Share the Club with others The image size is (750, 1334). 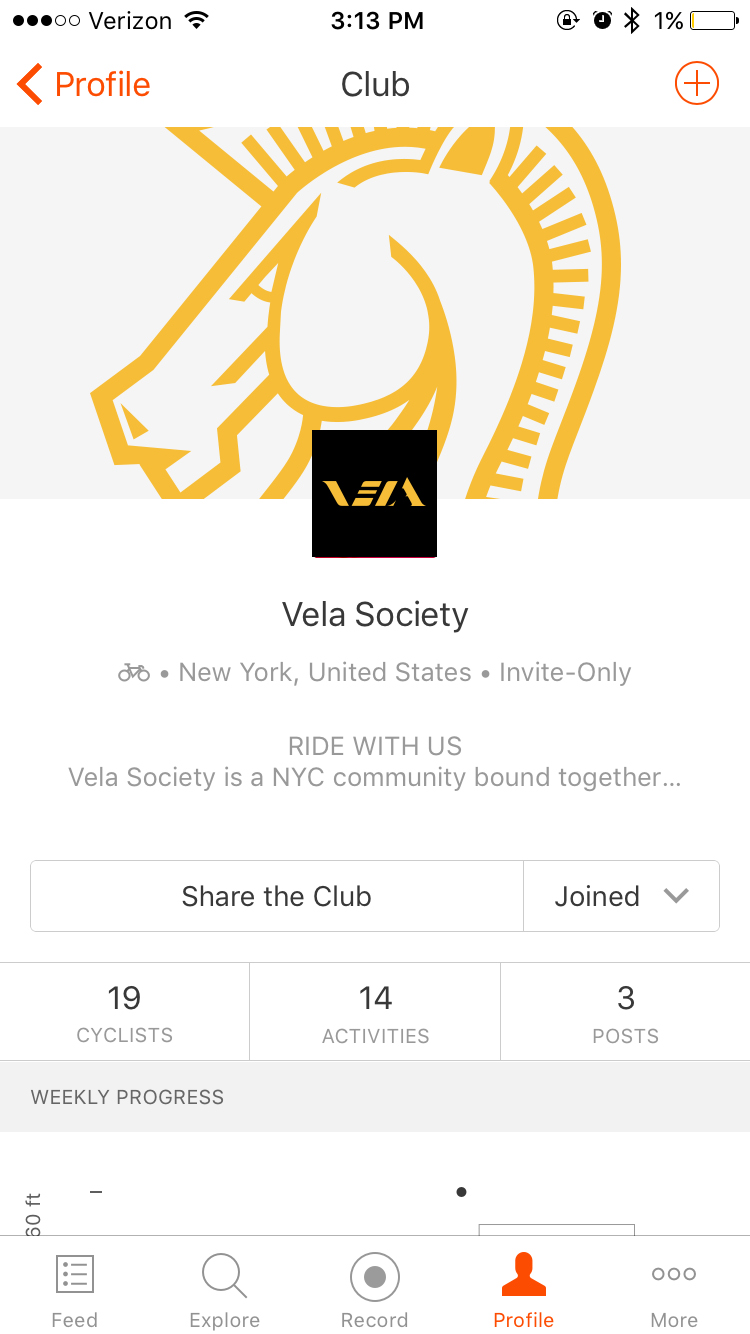277,896
